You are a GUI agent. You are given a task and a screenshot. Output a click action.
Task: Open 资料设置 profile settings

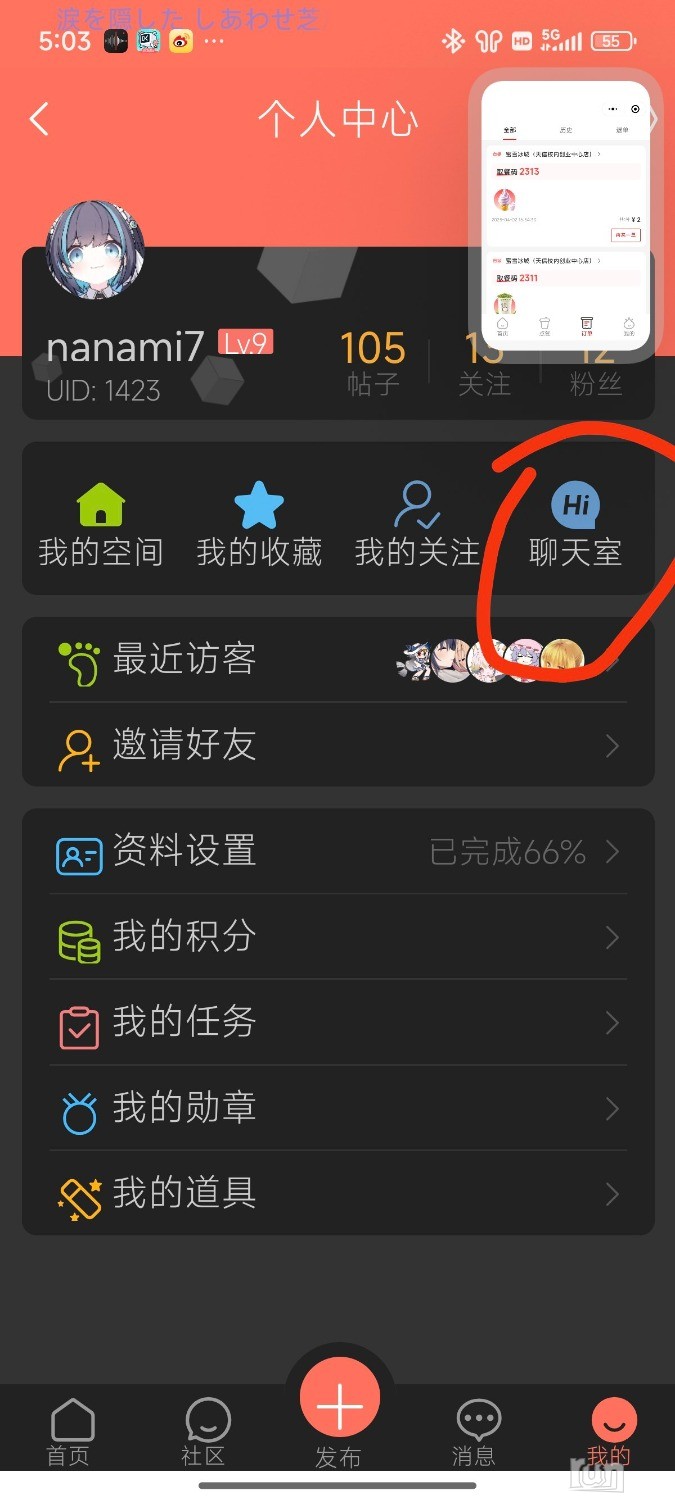pos(337,852)
